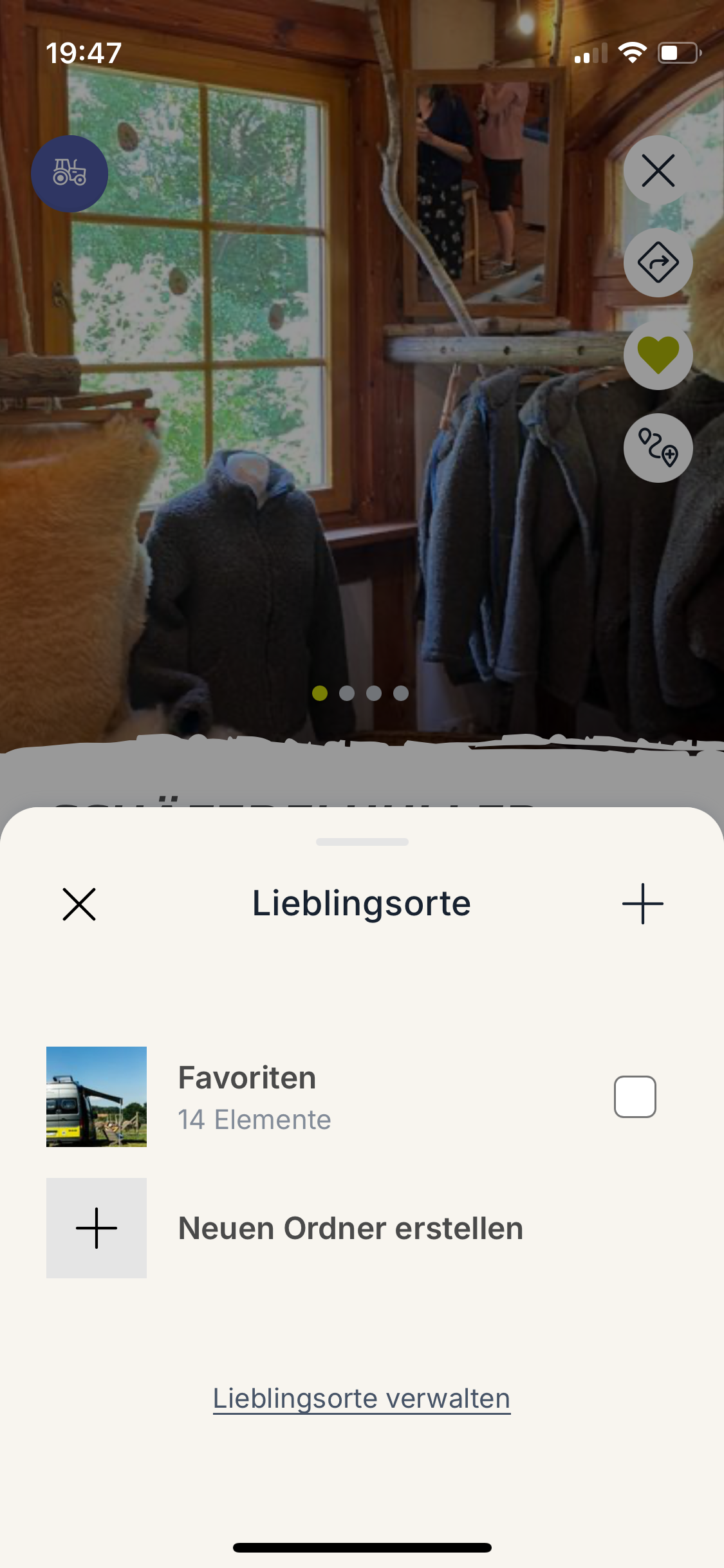Toggle the heart favorite icon

(658, 355)
